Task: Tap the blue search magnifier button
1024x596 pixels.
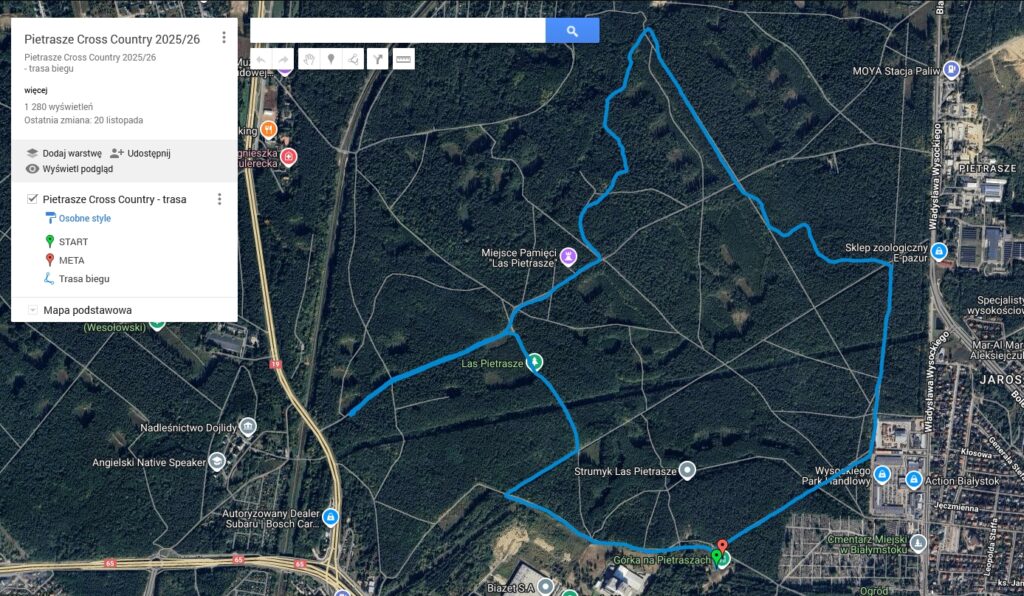Action: pos(572,31)
